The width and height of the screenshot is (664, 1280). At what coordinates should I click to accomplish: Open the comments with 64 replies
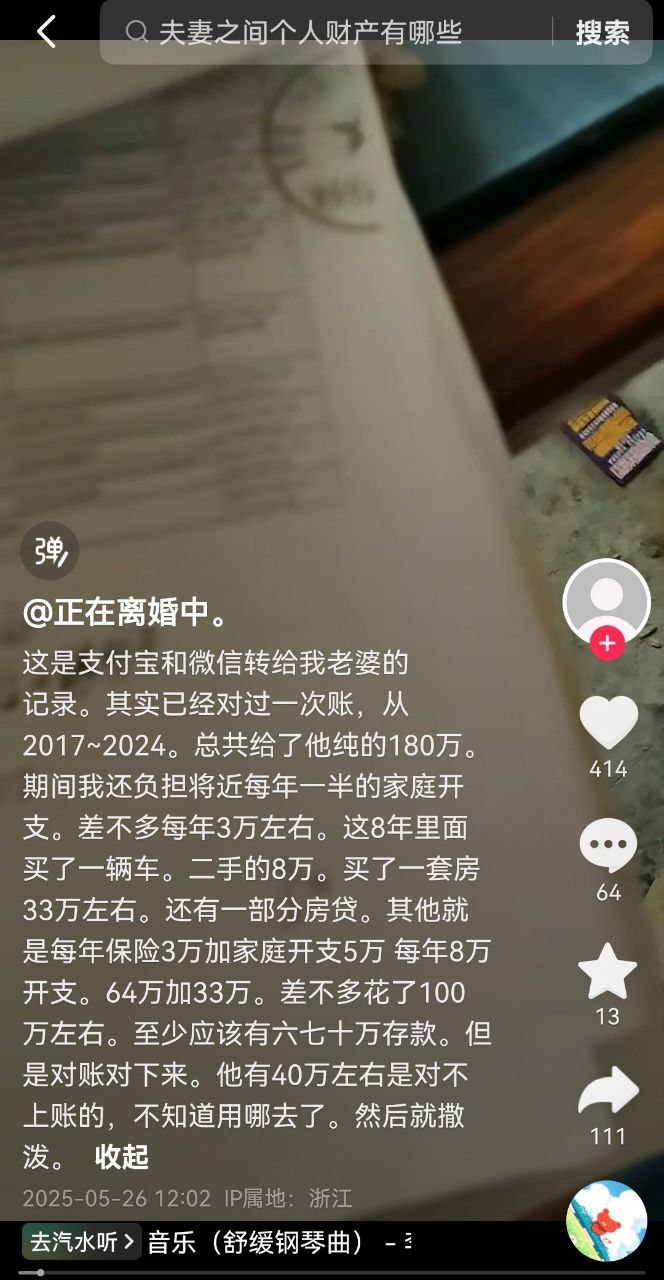click(608, 847)
